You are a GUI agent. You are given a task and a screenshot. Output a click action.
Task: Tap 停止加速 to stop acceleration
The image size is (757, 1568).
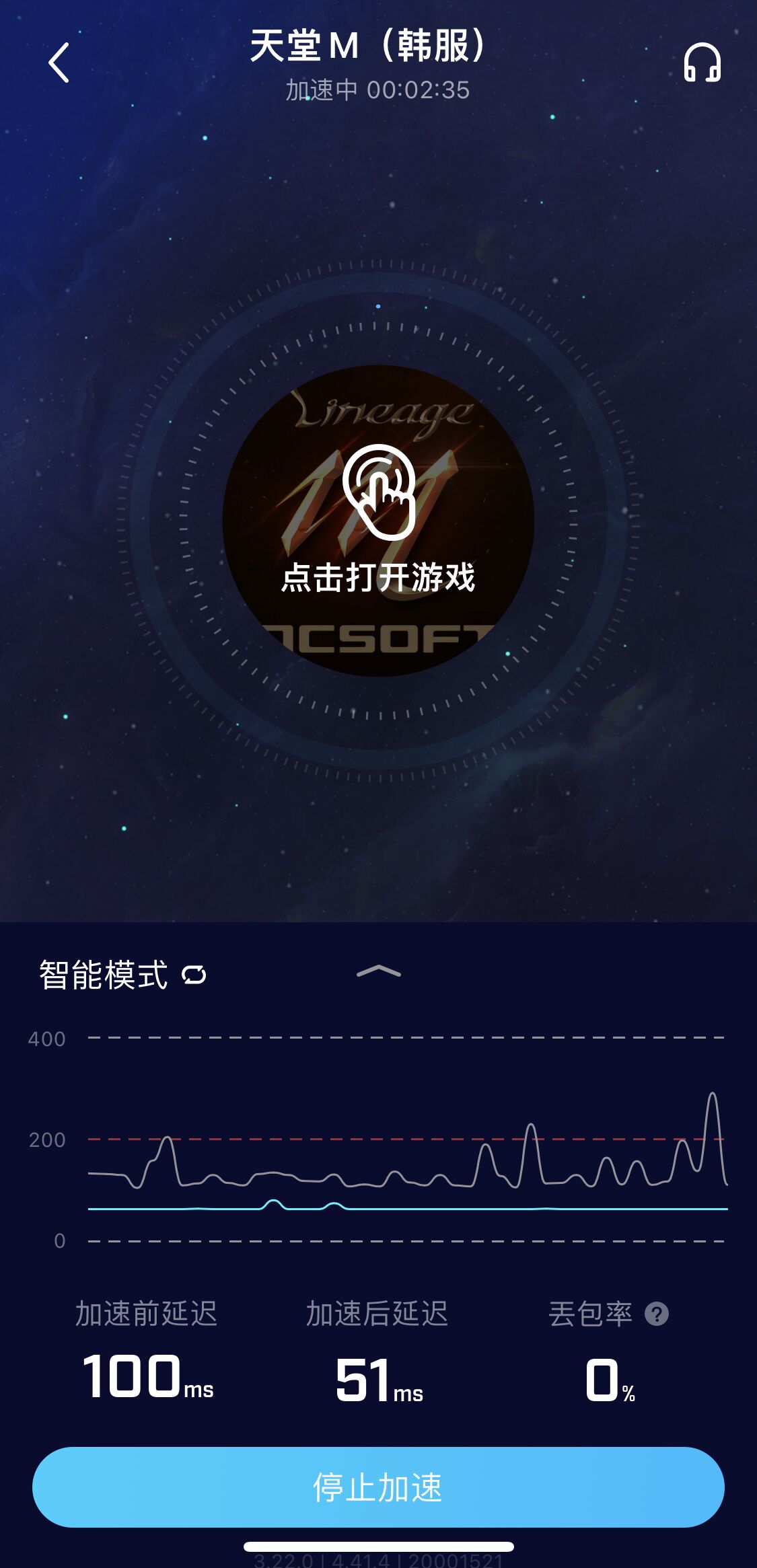[x=378, y=1487]
